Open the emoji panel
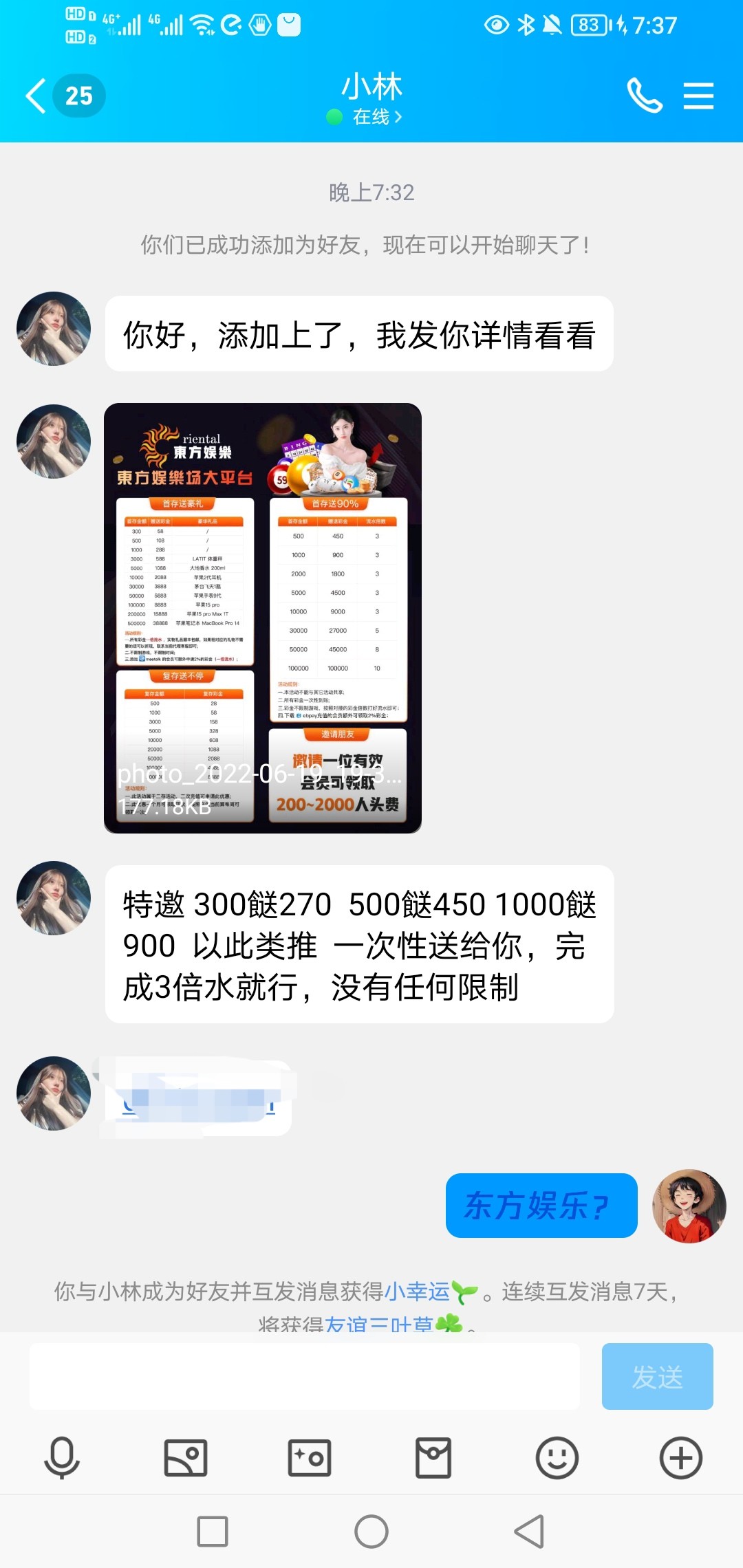 click(557, 1457)
